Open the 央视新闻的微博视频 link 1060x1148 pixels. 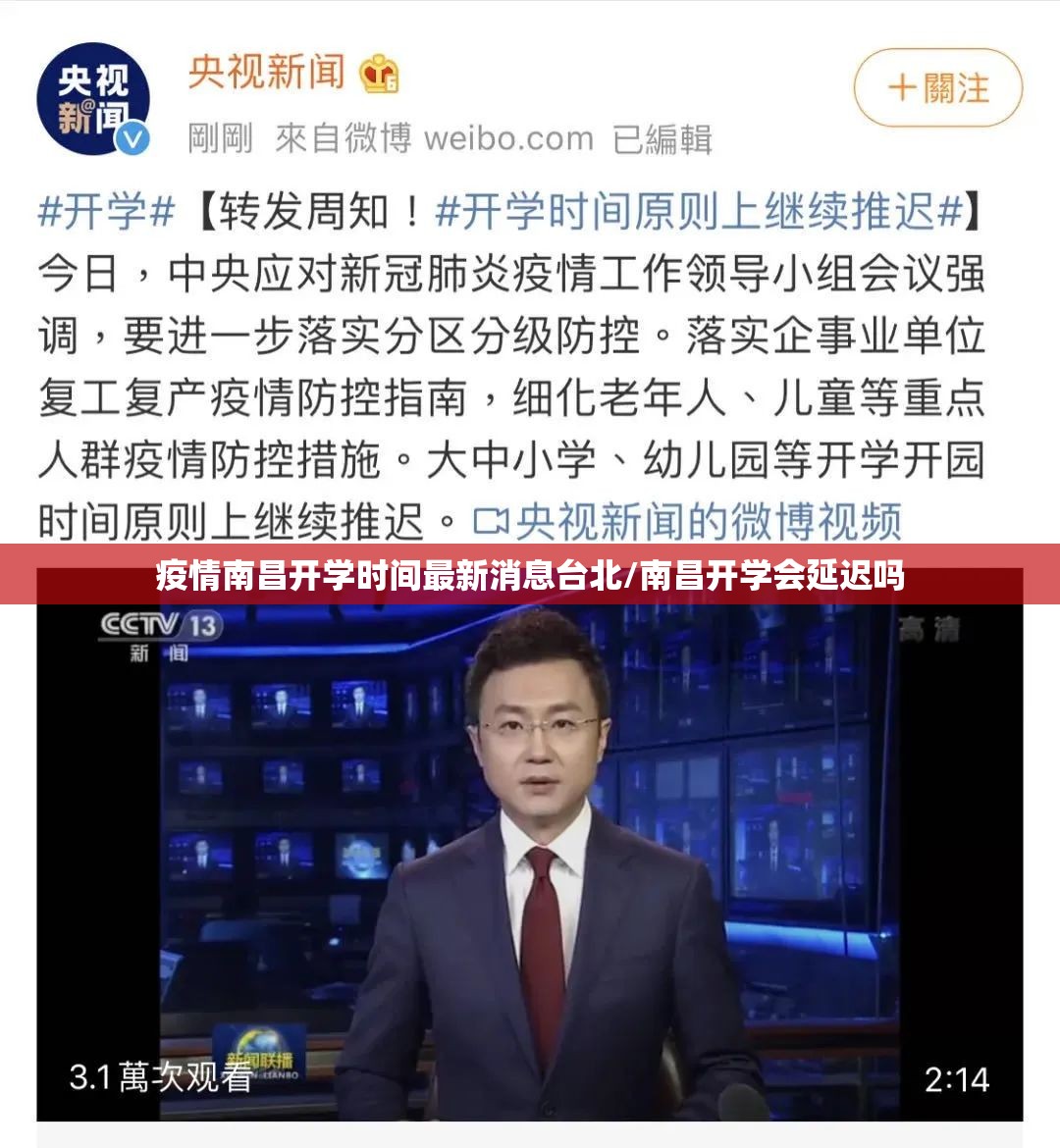point(687,521)
